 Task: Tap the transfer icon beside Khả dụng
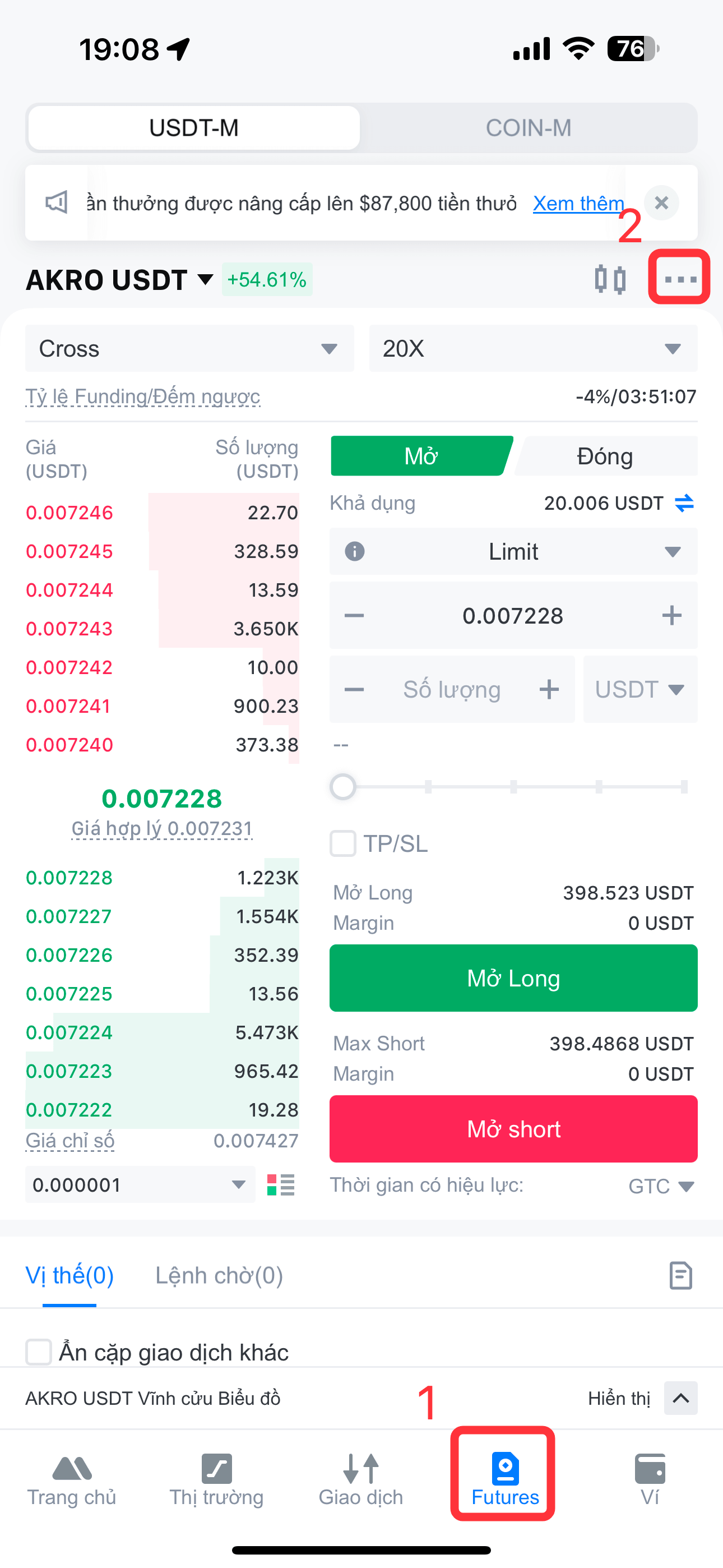(684, 504)
